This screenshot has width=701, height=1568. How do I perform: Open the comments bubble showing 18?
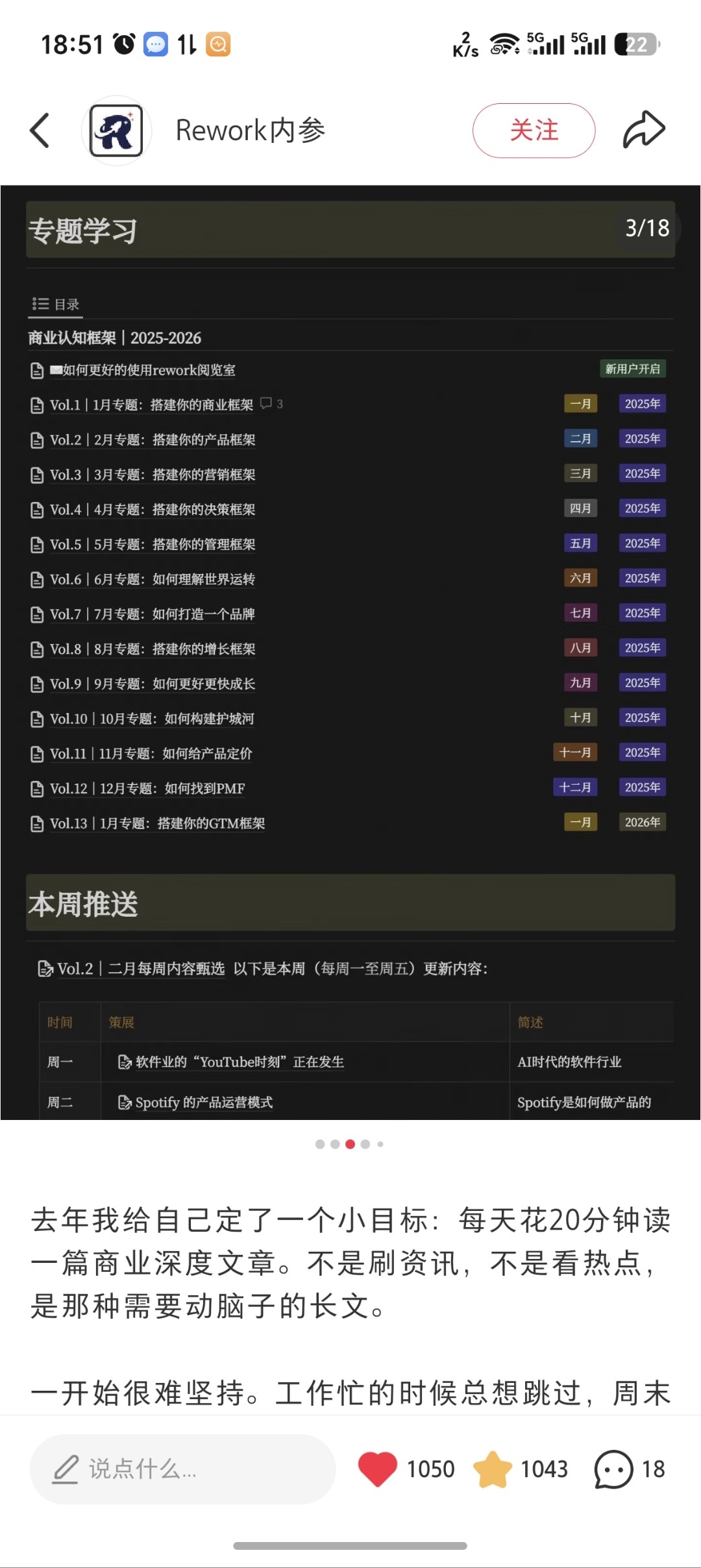613,1469
